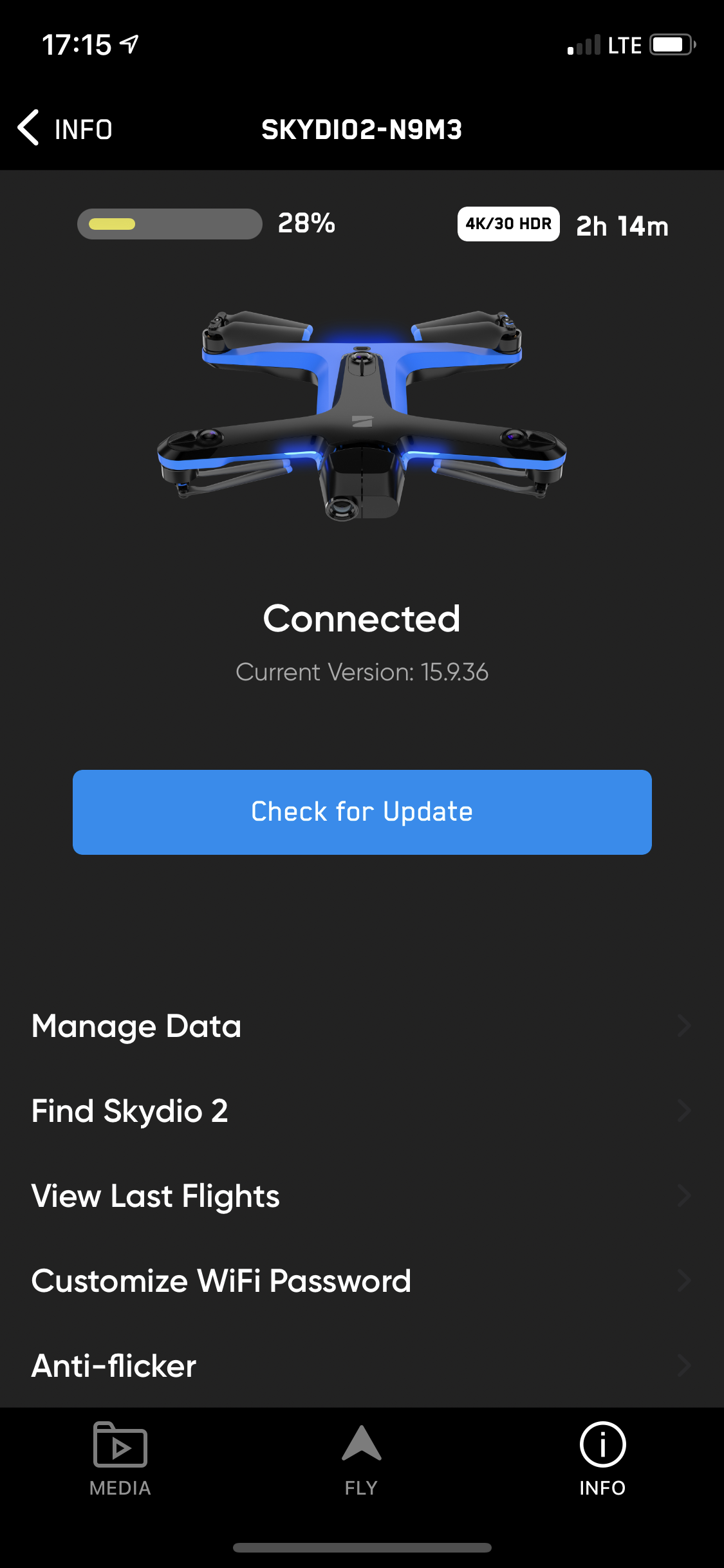Open Find Skydio 2
This screenshot has height=1568, width=724.
(360, 1111)
